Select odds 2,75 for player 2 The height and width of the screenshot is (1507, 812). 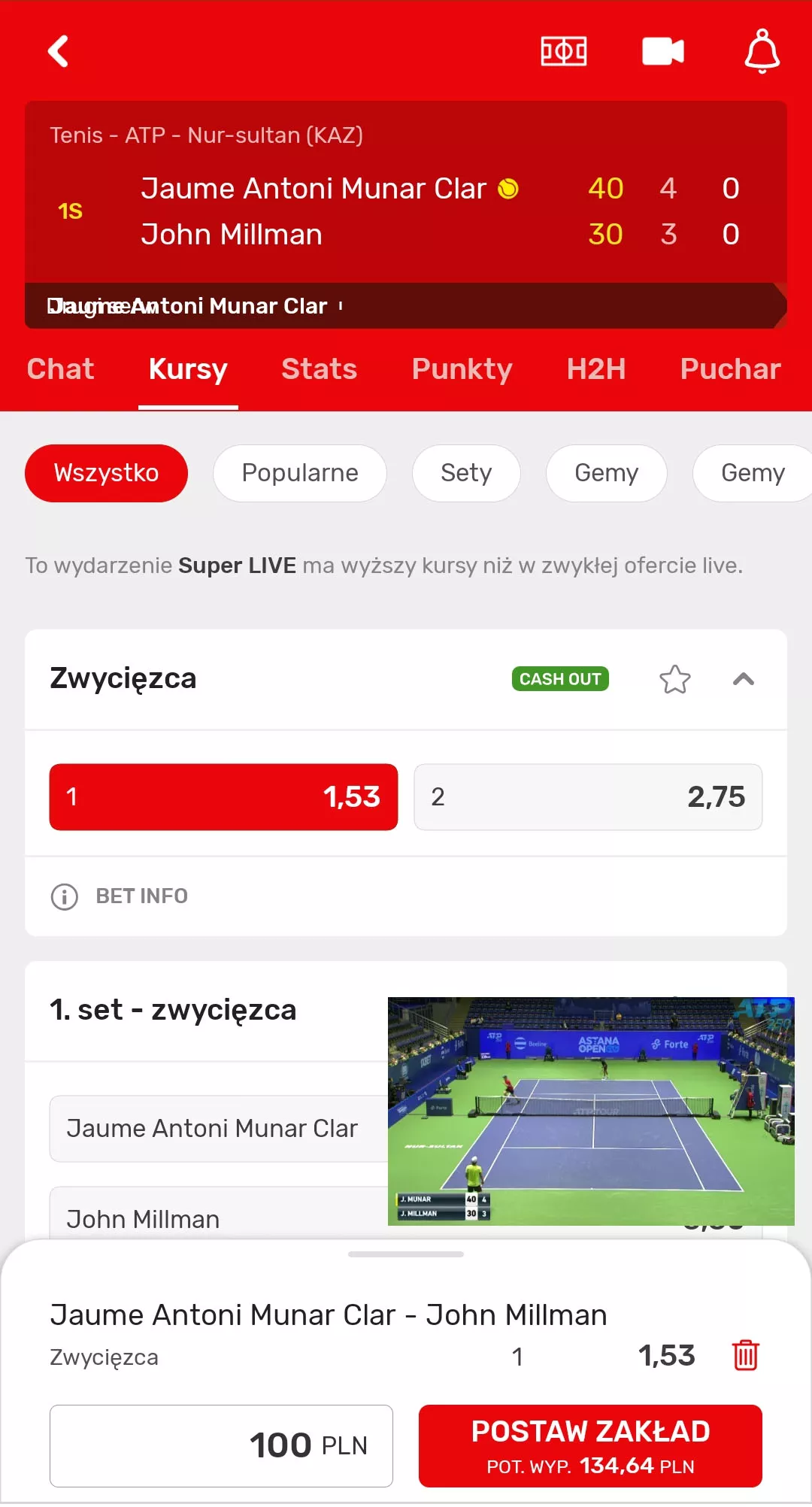point(588,797)
